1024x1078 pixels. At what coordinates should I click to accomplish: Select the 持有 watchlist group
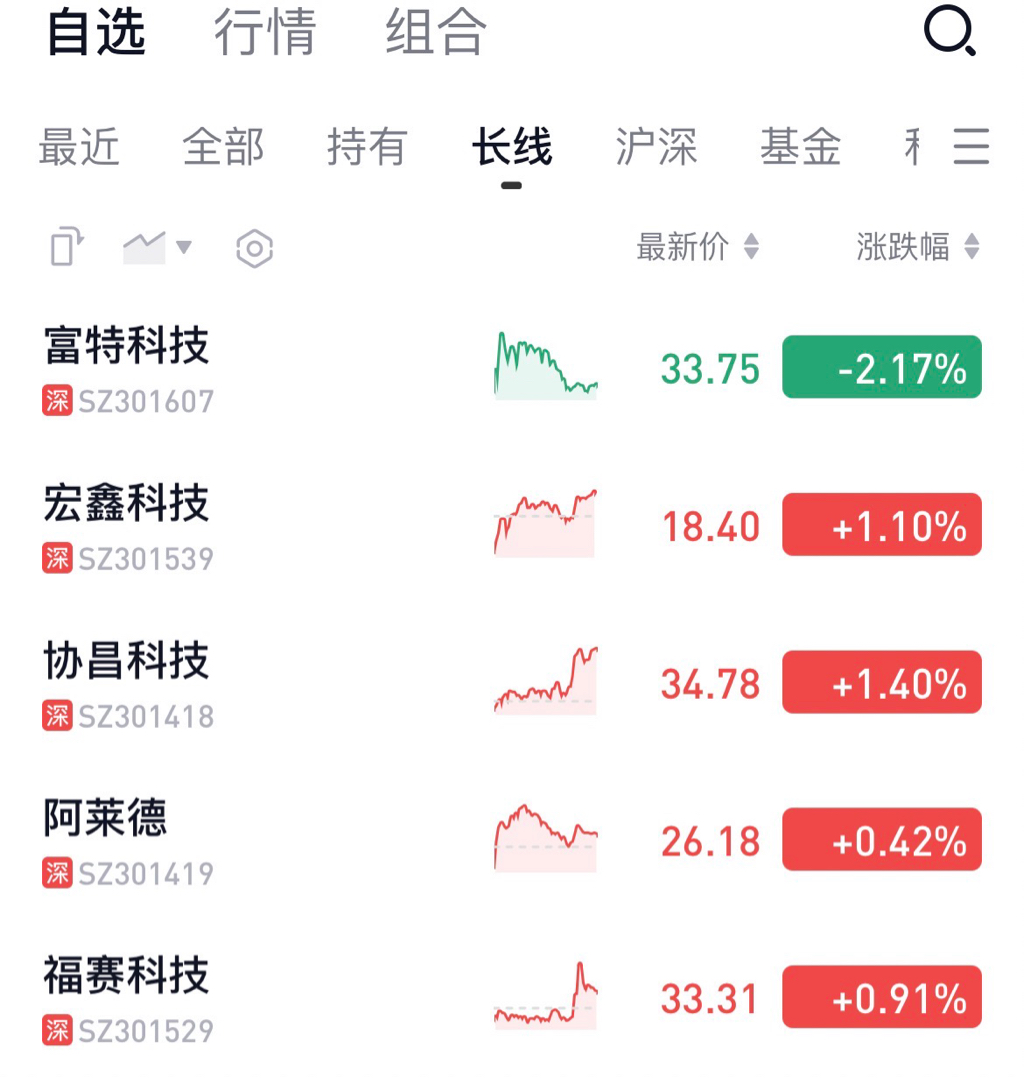(367, 147)
